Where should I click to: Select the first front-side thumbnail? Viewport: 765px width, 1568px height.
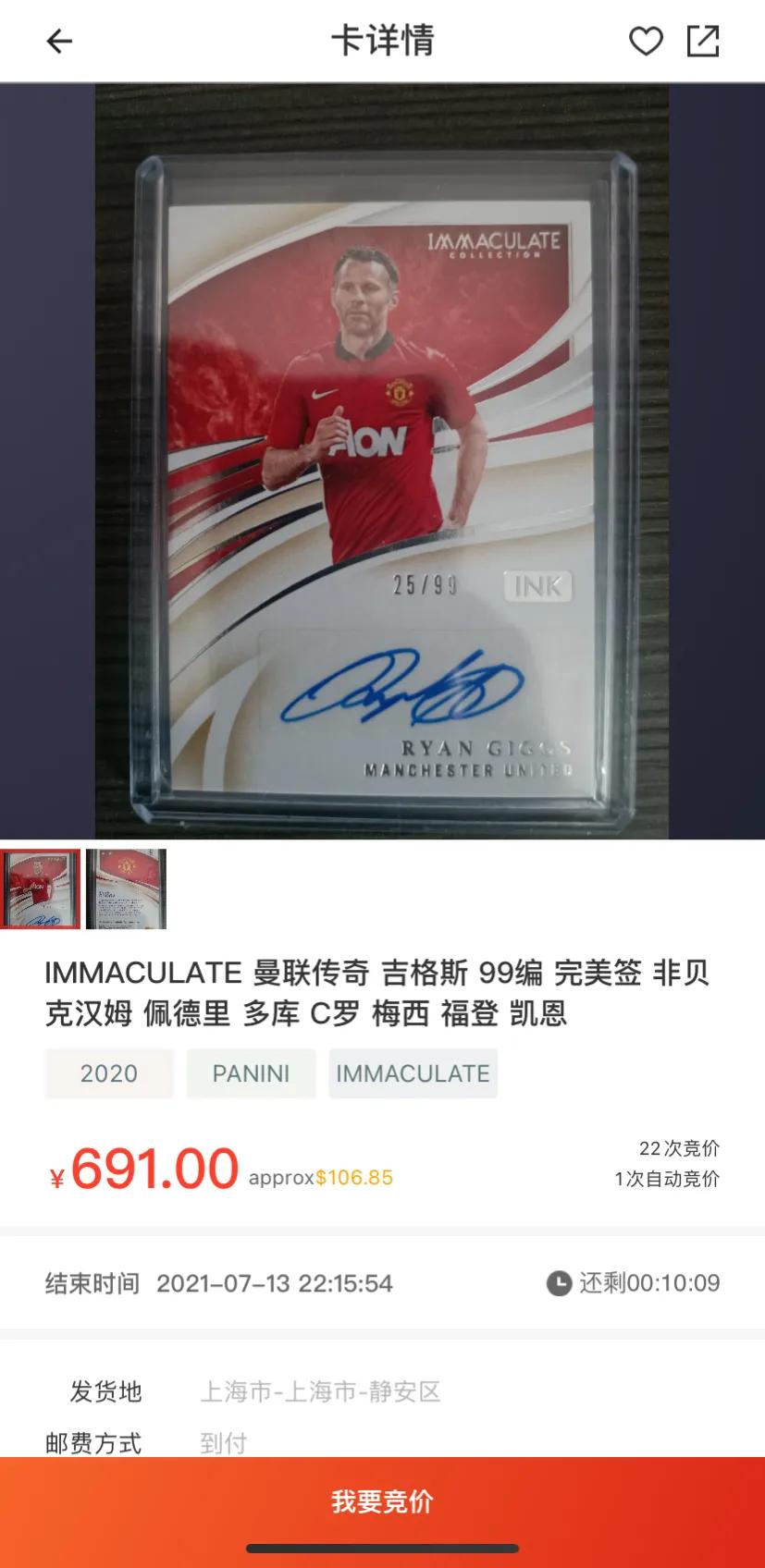[x=40, y=888]
